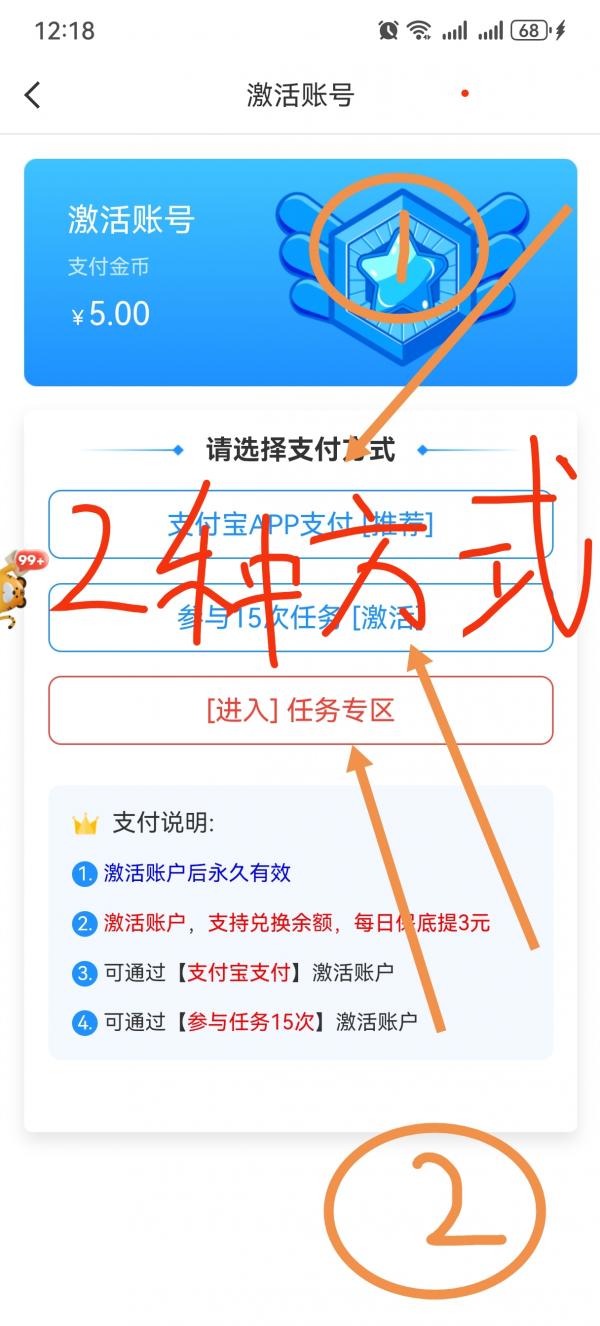This screenshot has height=1326, width=600.
Task: Go back from the 激活账号 page
Action: pos(33,95)
